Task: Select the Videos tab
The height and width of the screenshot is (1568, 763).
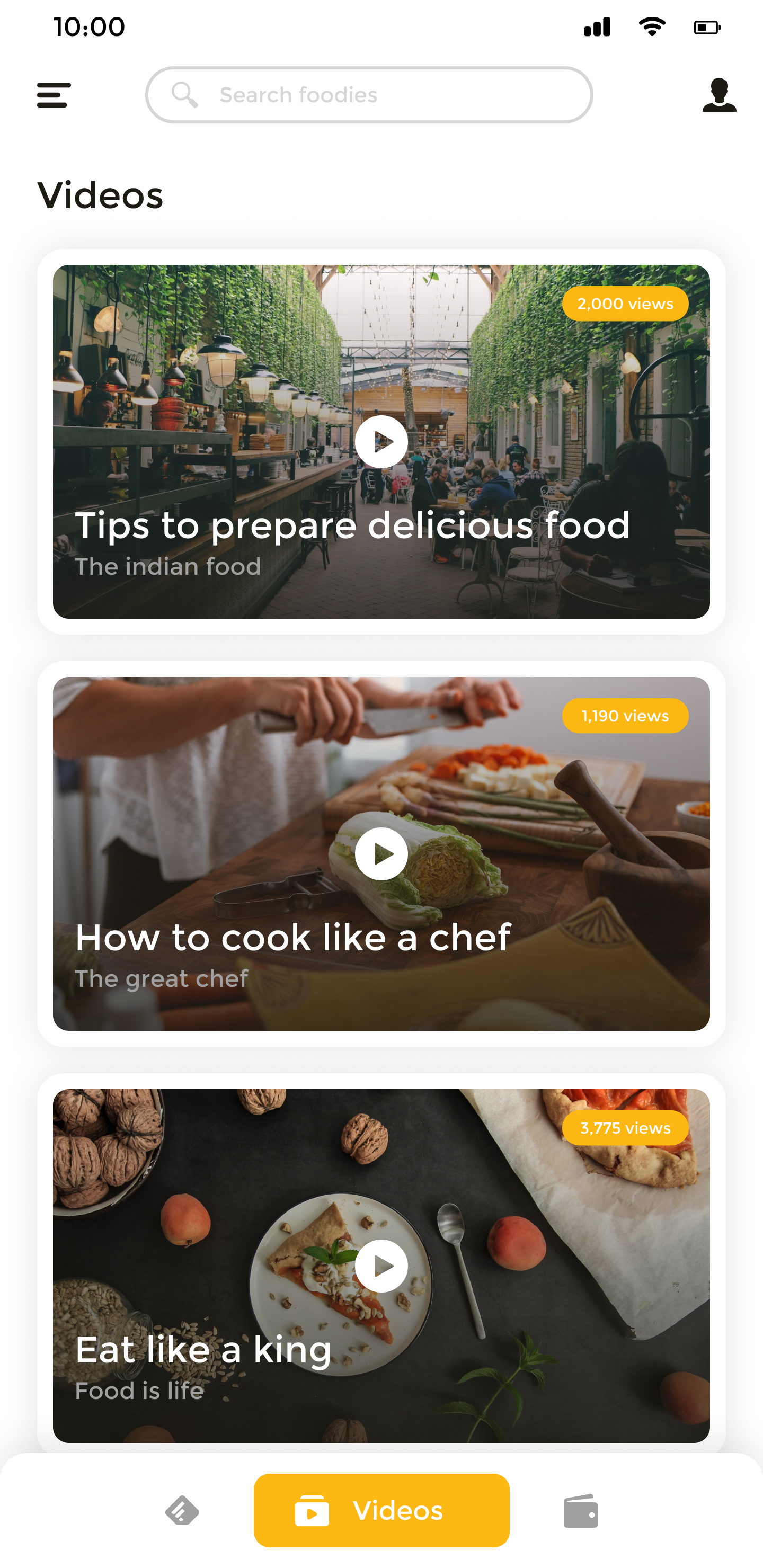Action: 381,1511
